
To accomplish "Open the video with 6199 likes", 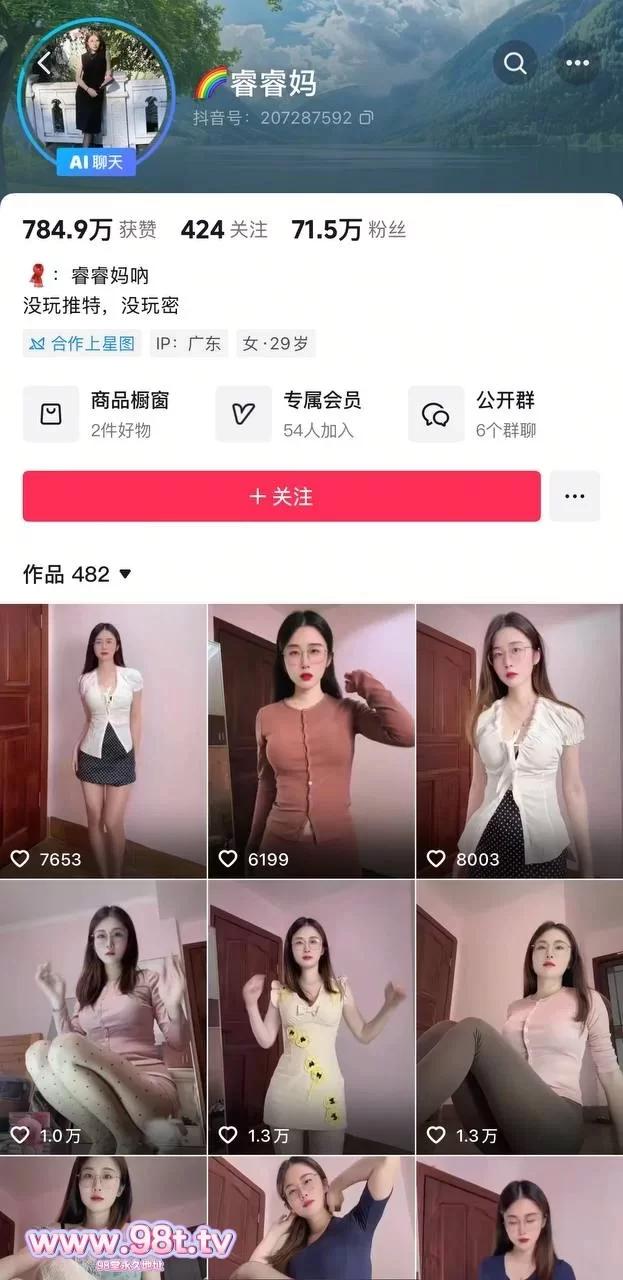I will pyautogui.click(x=311, y=740).
